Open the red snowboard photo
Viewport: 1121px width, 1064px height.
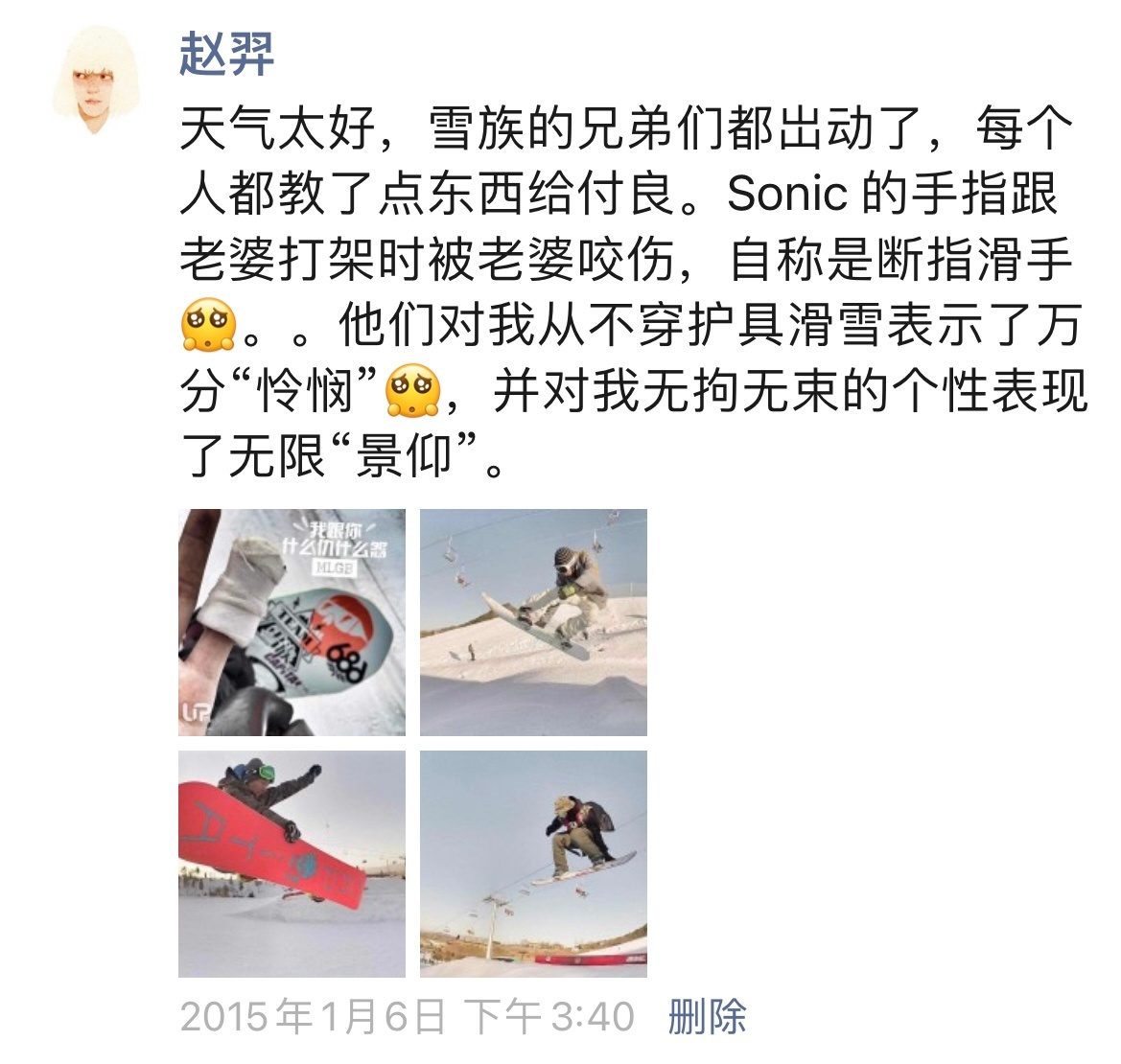pyautogui.click(x=292, y=863)
